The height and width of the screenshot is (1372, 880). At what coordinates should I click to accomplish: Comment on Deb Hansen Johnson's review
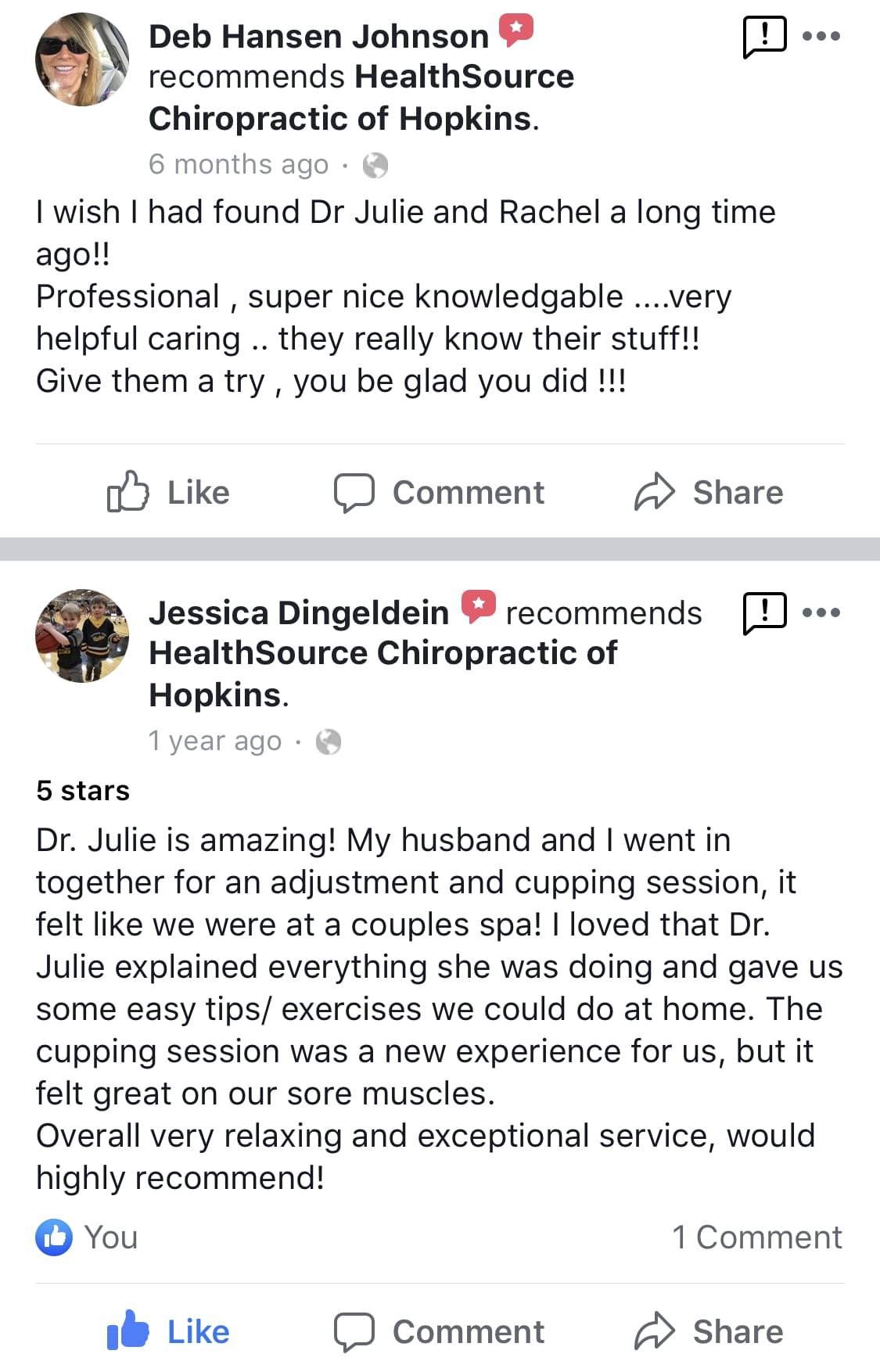(440, 492)
